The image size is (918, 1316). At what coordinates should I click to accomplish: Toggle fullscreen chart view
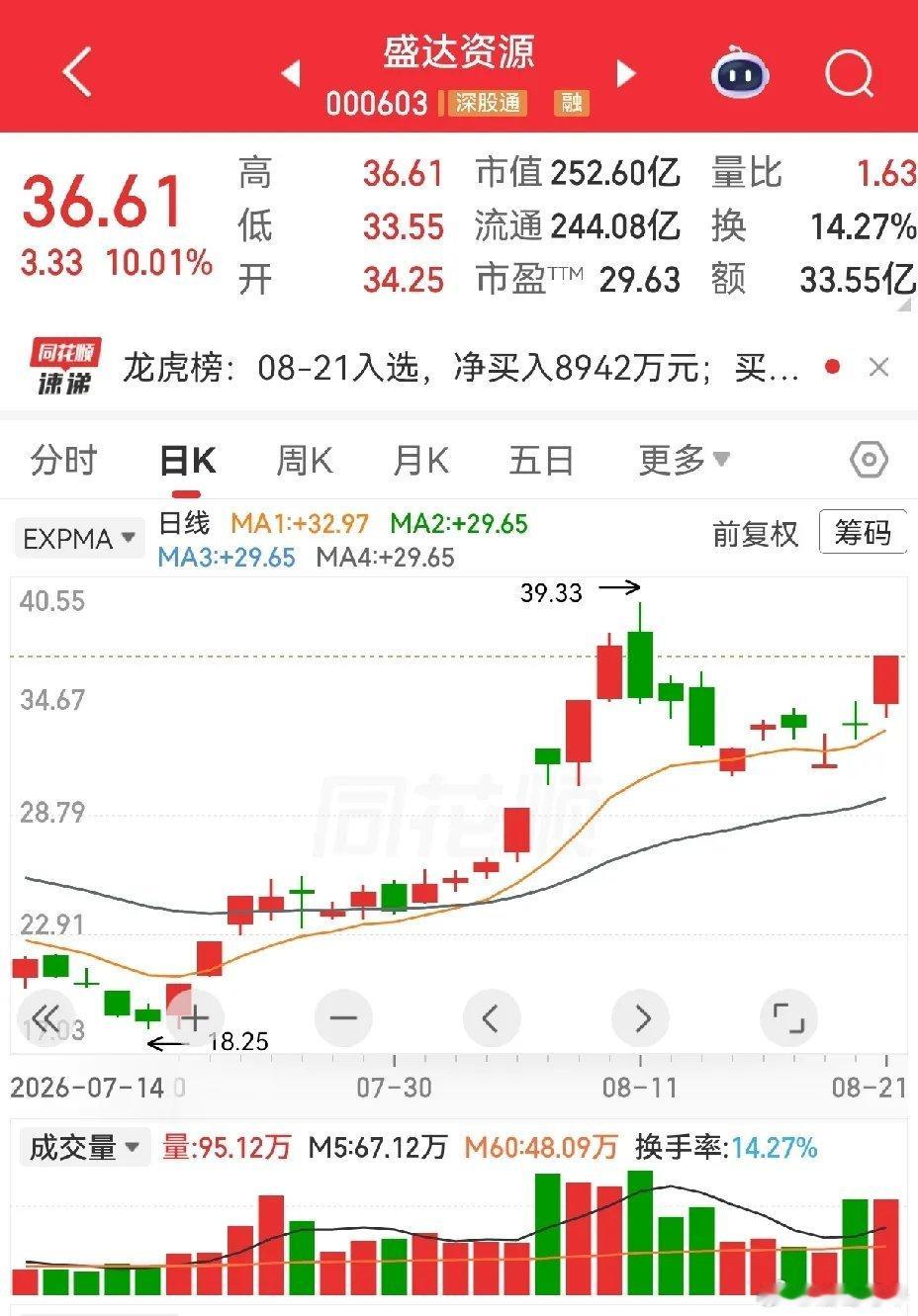click(x=788, y=1017)
